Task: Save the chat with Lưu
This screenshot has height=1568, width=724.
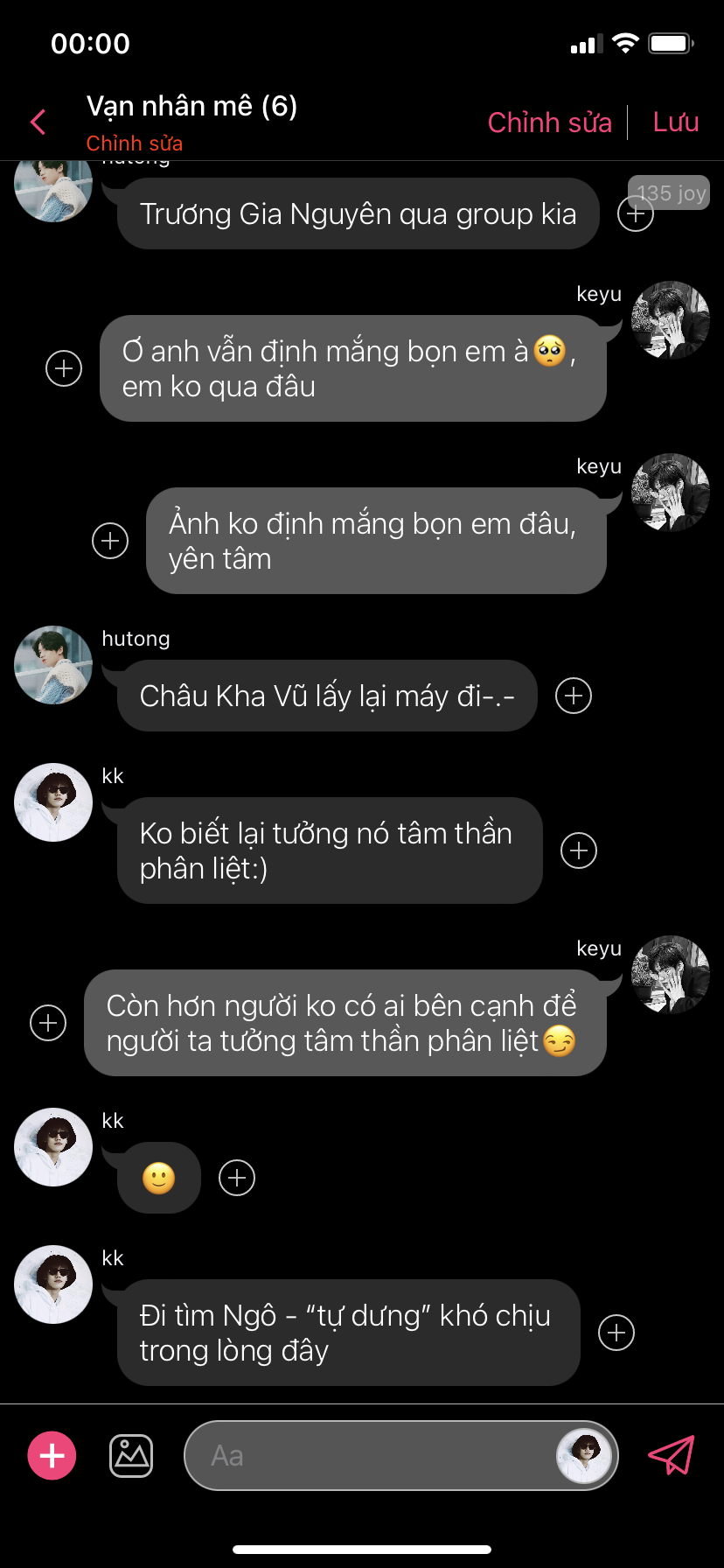Action: (x=676, y=122)
